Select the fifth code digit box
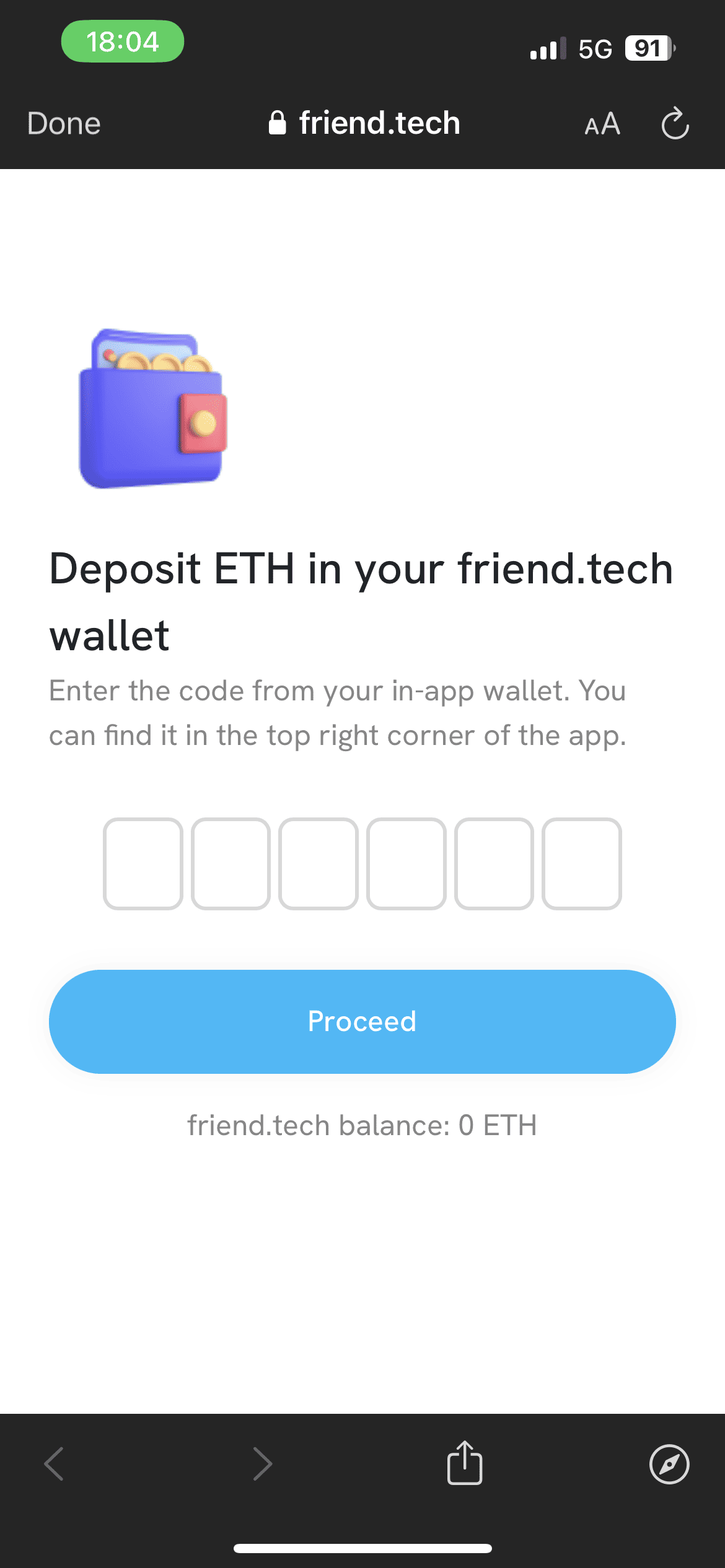Viewport: 725px width, 1568px height. 494,863
